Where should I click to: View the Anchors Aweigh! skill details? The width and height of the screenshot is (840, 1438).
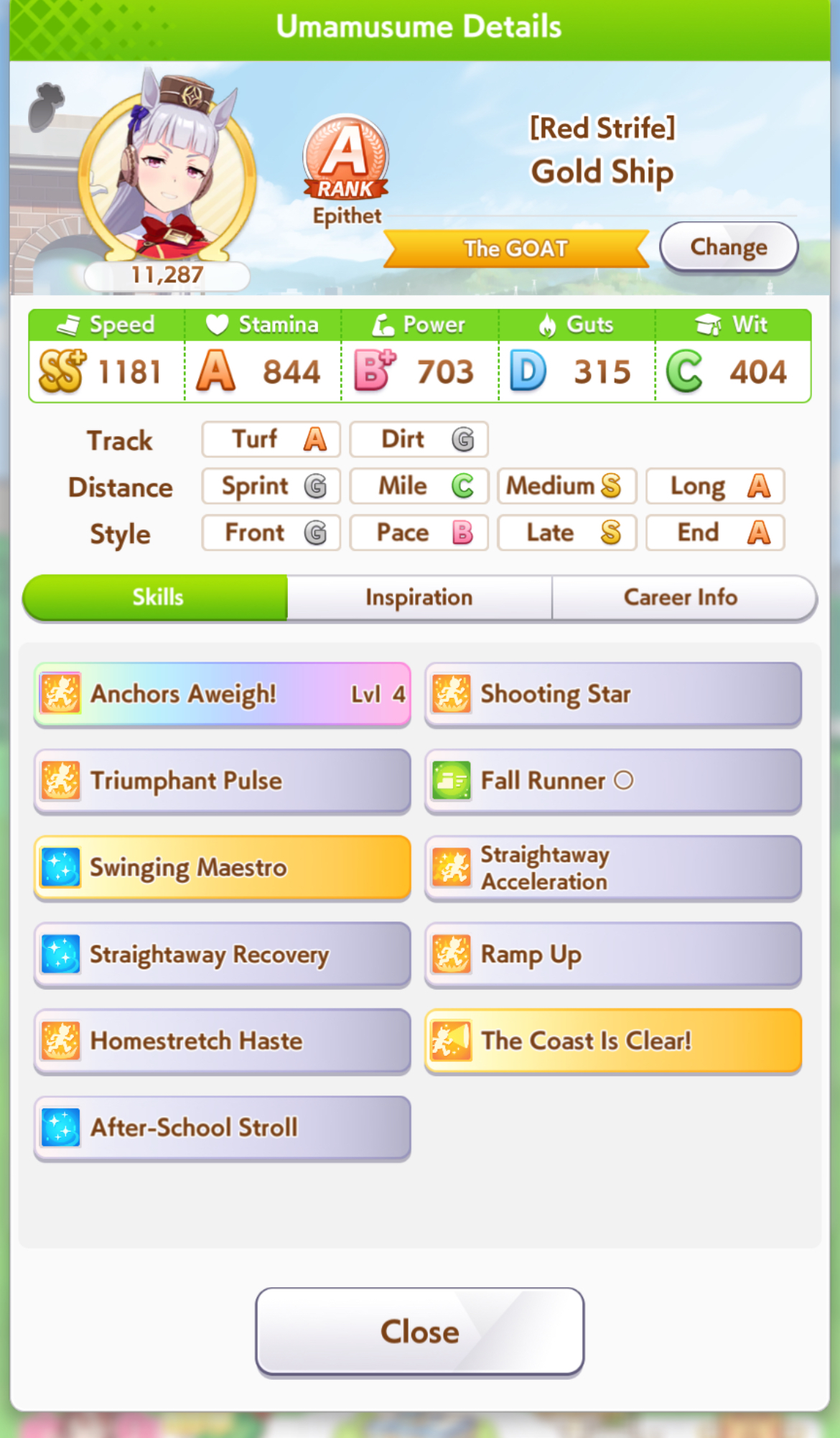point(222,694)
